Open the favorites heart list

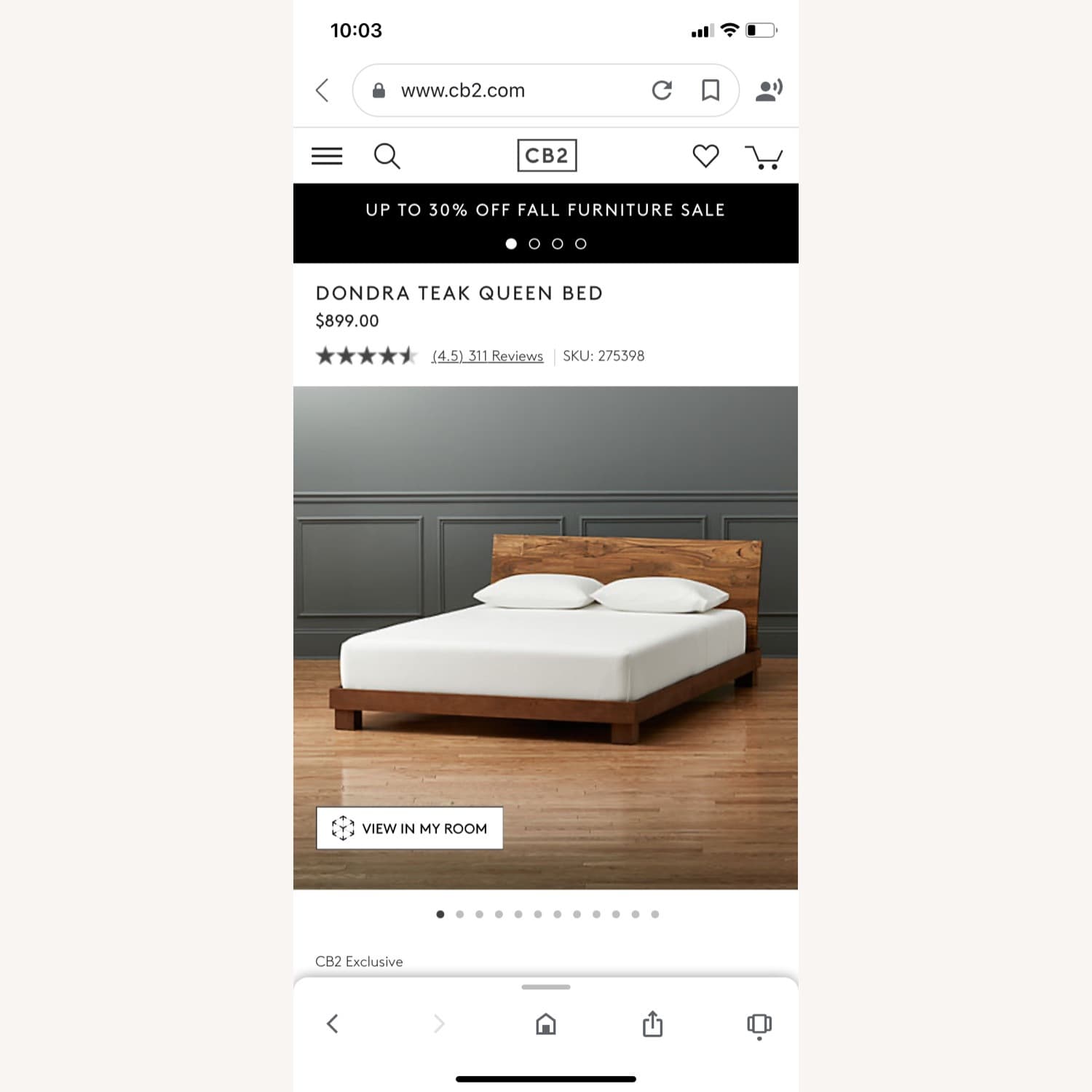[x=705, y=156]
